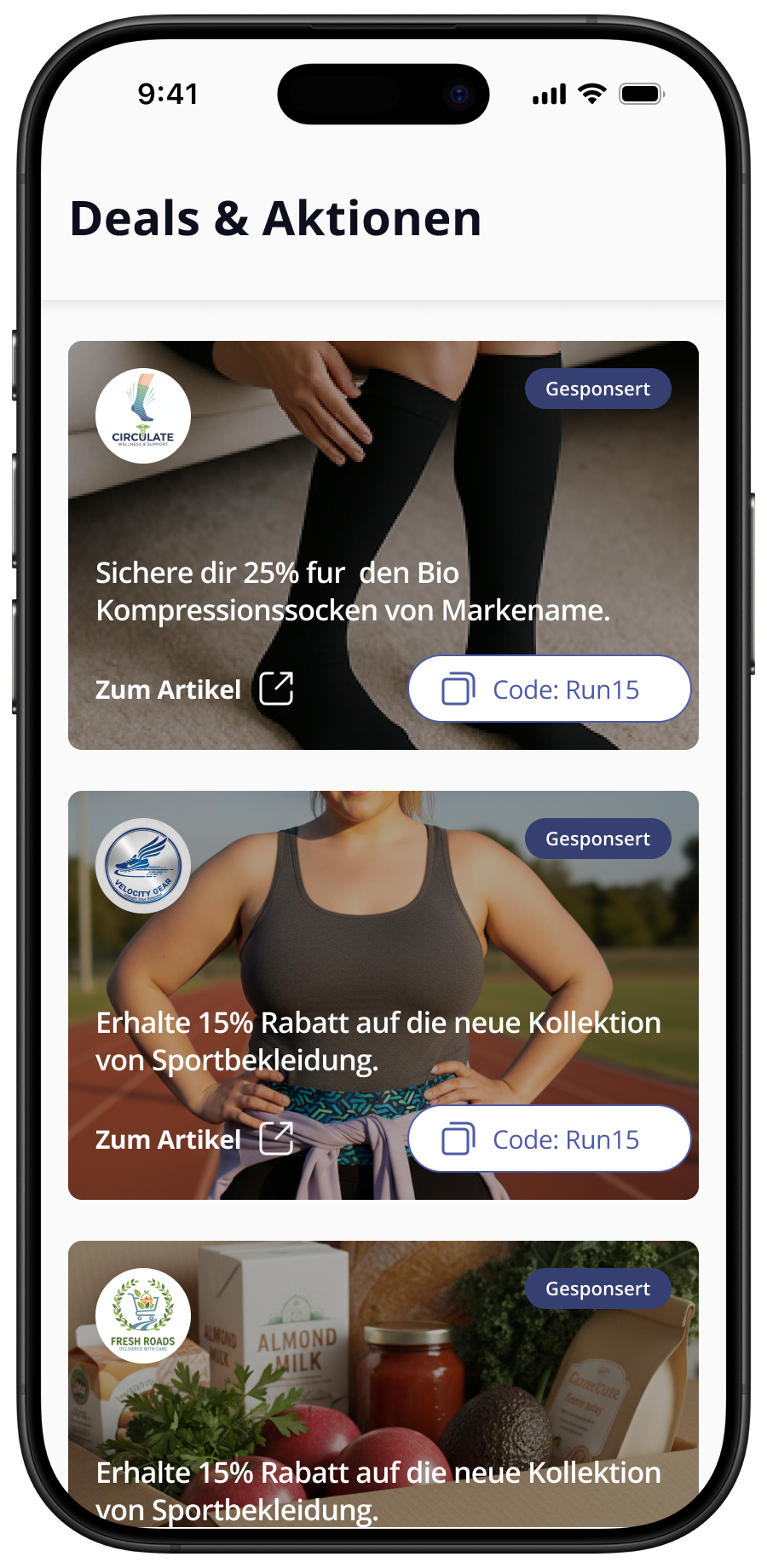Tap the Circulate brand logo on the first deal

(143, 415)
